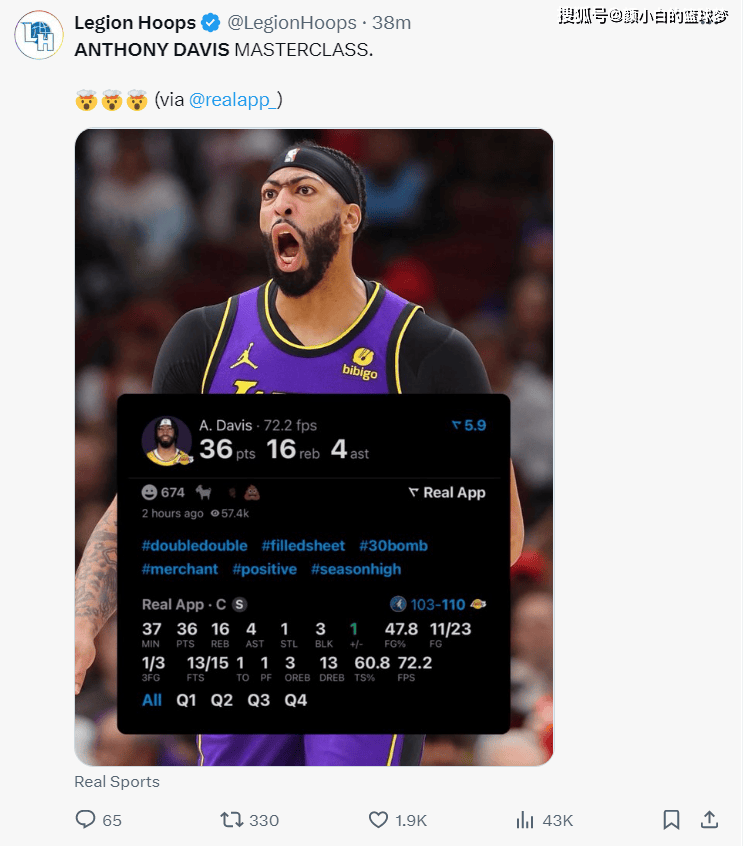Retweet the Anthony Davis post
The image size is (743, 846).
[x=232, y=820]
